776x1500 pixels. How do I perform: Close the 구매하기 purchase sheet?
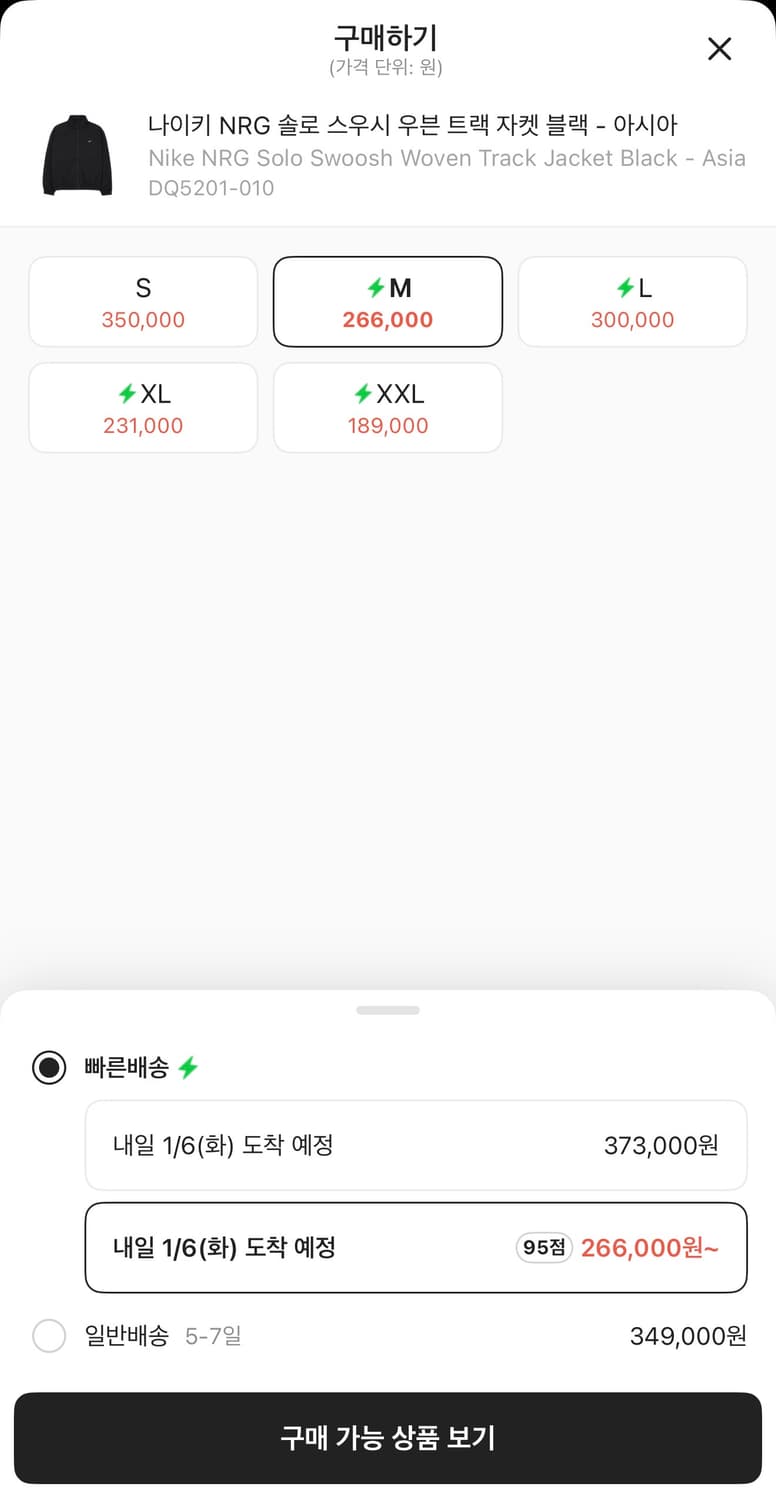click(719, 48)
